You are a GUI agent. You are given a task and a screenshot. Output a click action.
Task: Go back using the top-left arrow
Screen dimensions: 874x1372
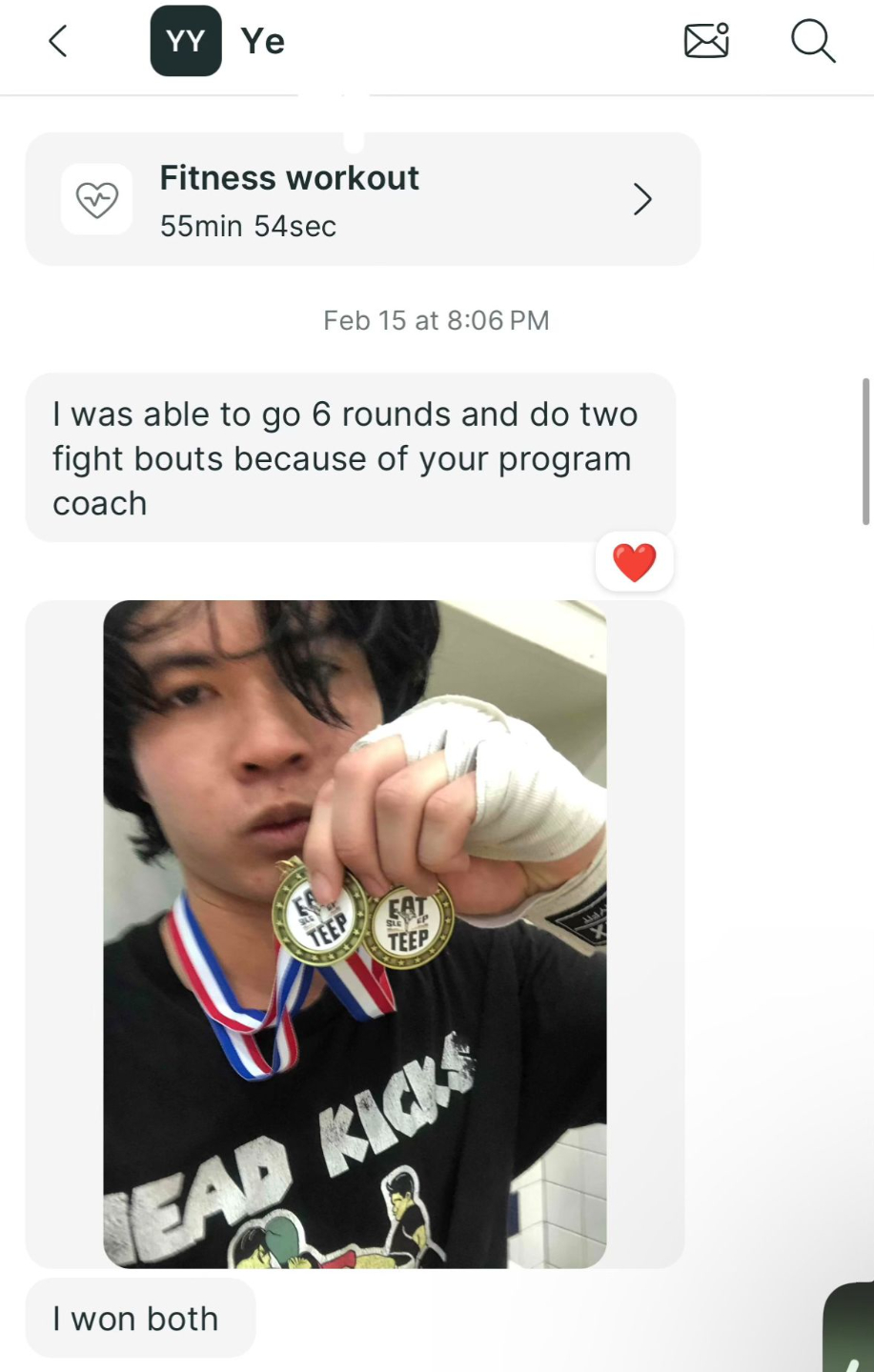click(58, 41)
